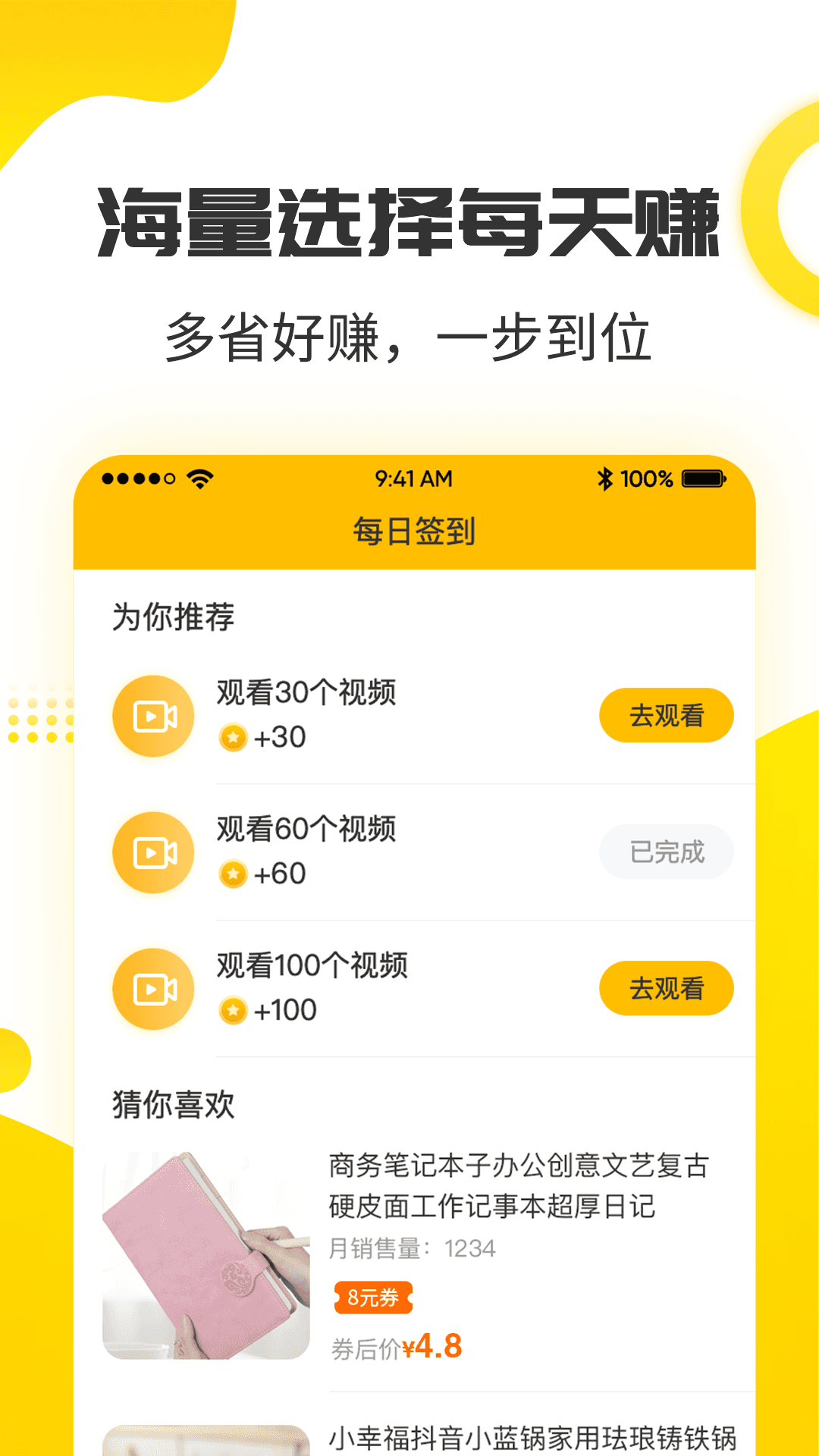Click the coin icon showing +100
The height and width of the screenshot is (1456, 819).
[235, 1009]
